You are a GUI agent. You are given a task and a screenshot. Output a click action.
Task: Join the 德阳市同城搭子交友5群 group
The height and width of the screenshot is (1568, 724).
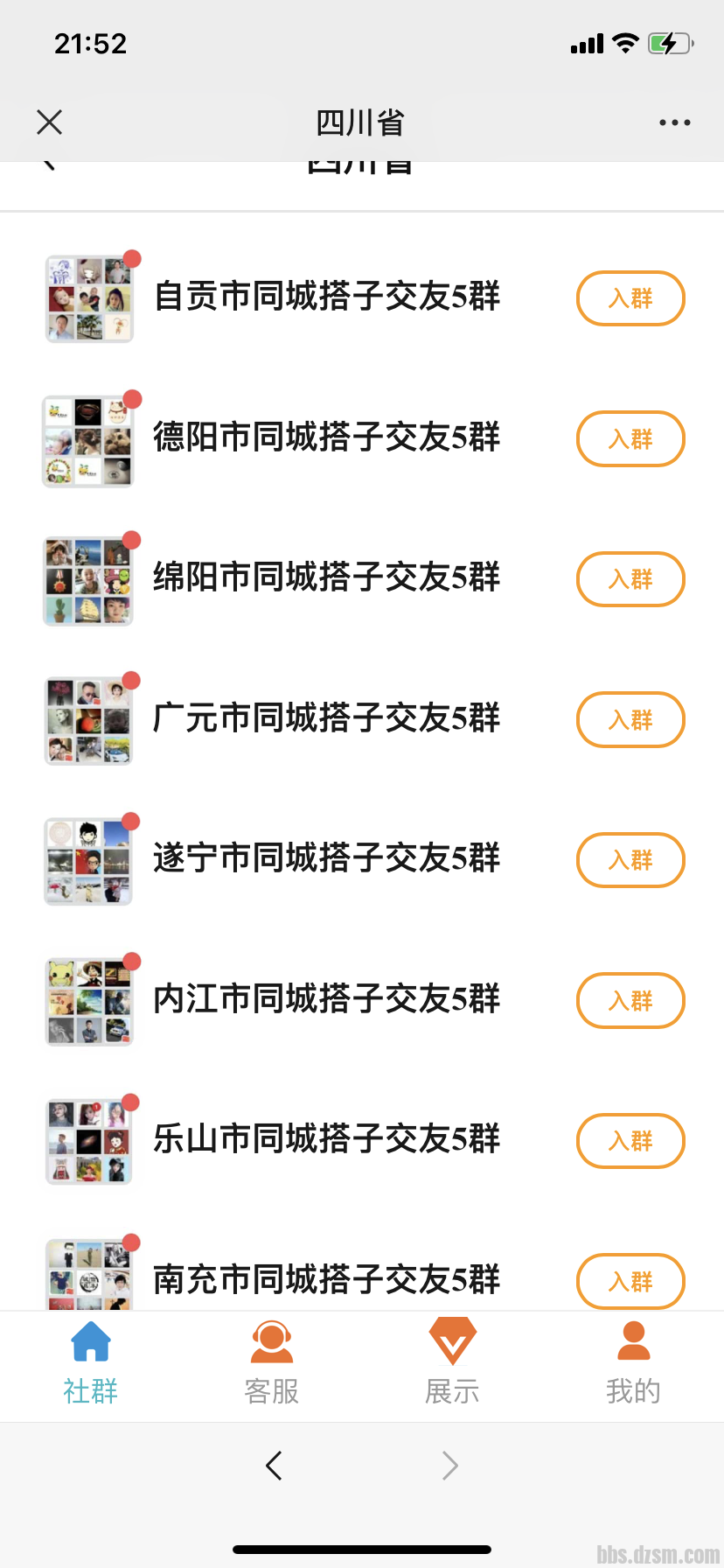click(630, 438)
